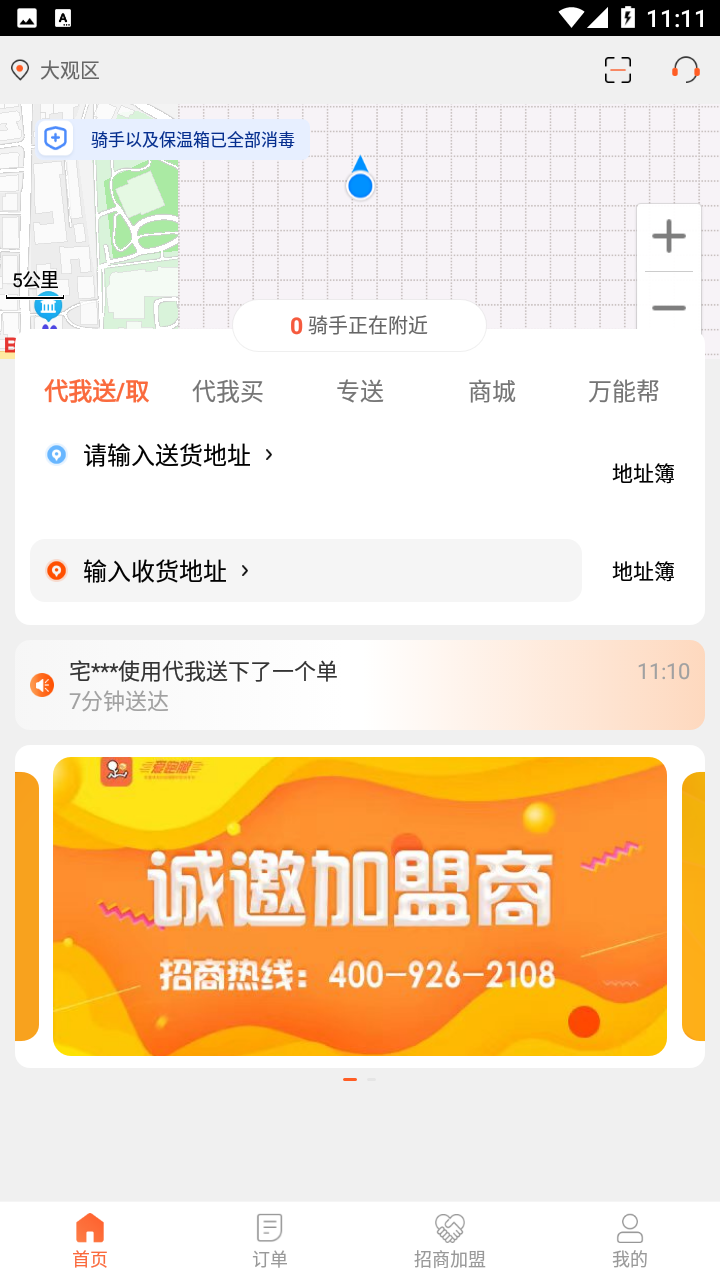720x1280 pixels.
Task: Change location from 大观区
Action: coord(56,70)
